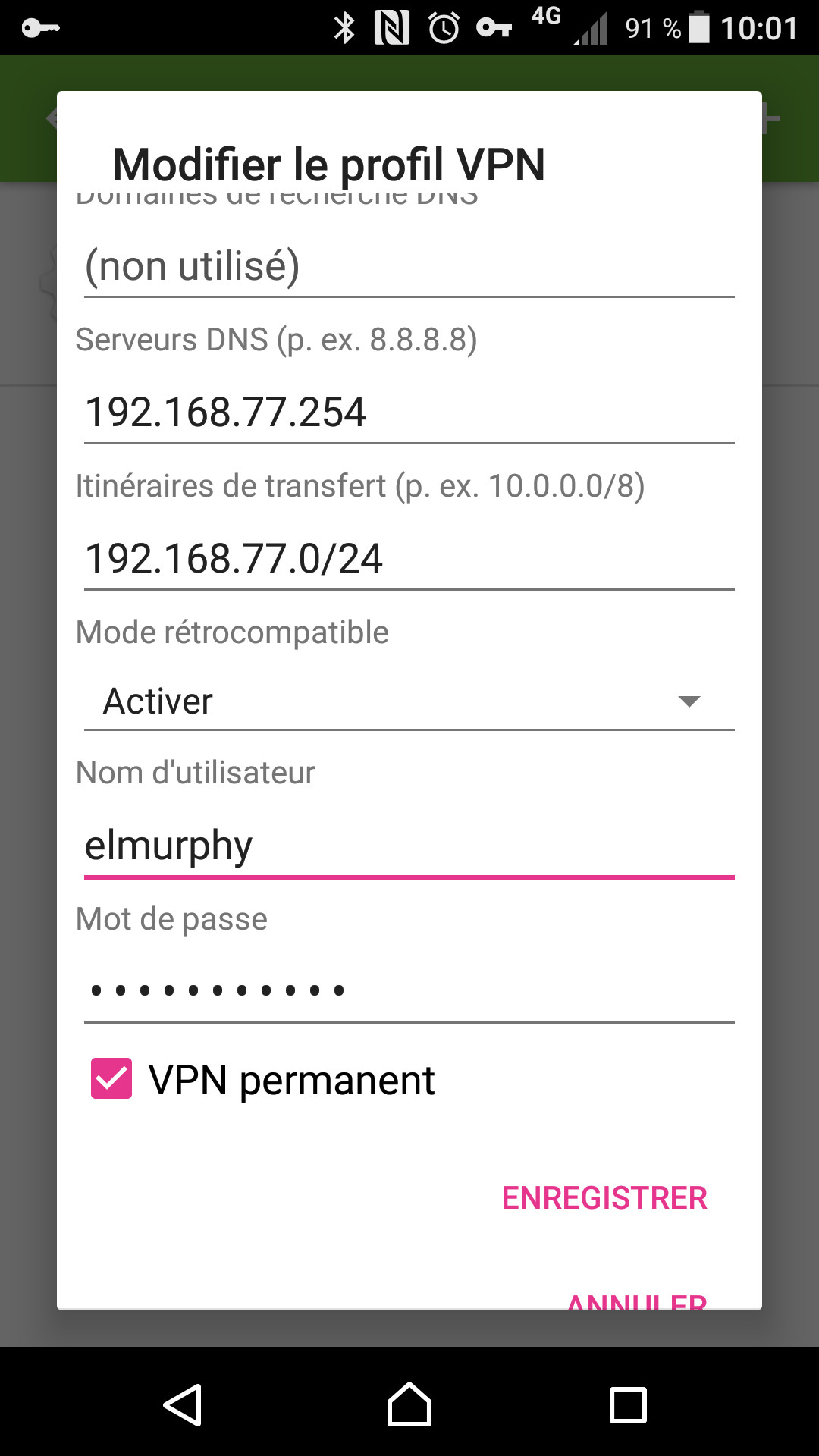The height and width of the screenshot is (1456, 819).
Task: Open the Mode rétrocompatible dropdown
Action: point(409,701)
